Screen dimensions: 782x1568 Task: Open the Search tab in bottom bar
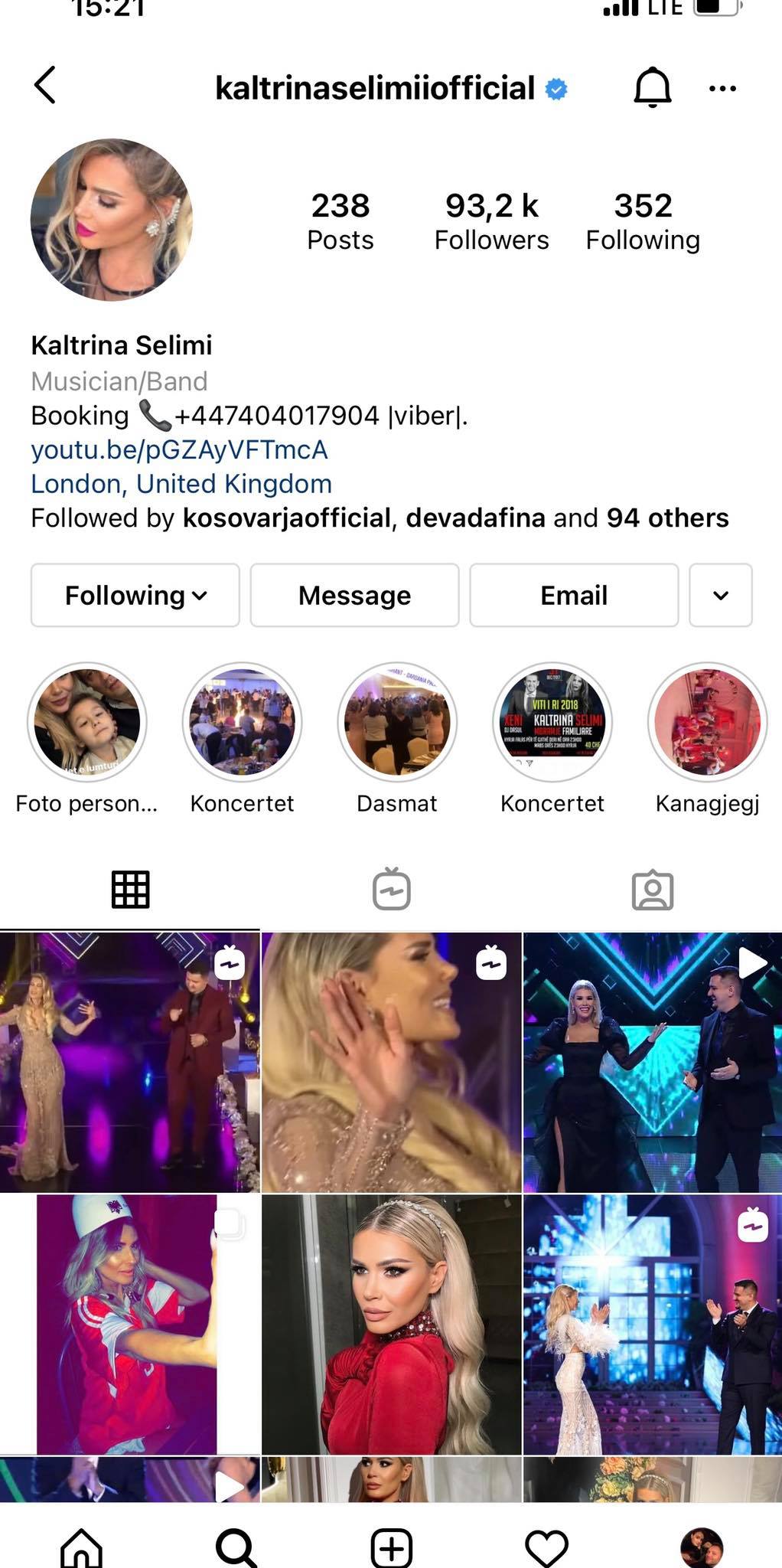click(x=236, y=1547)
